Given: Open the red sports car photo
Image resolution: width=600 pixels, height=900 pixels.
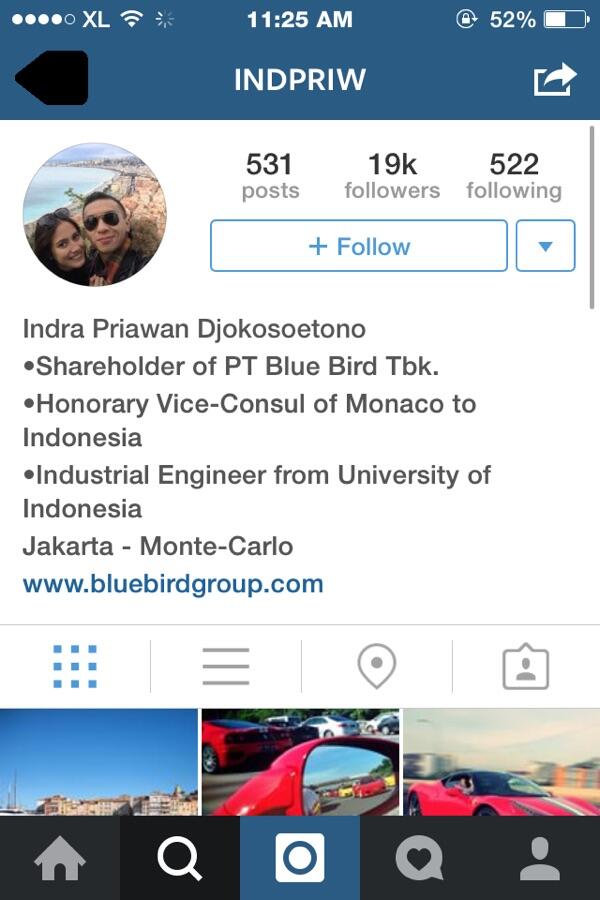Looking at the screenshot, I should 501,761.
